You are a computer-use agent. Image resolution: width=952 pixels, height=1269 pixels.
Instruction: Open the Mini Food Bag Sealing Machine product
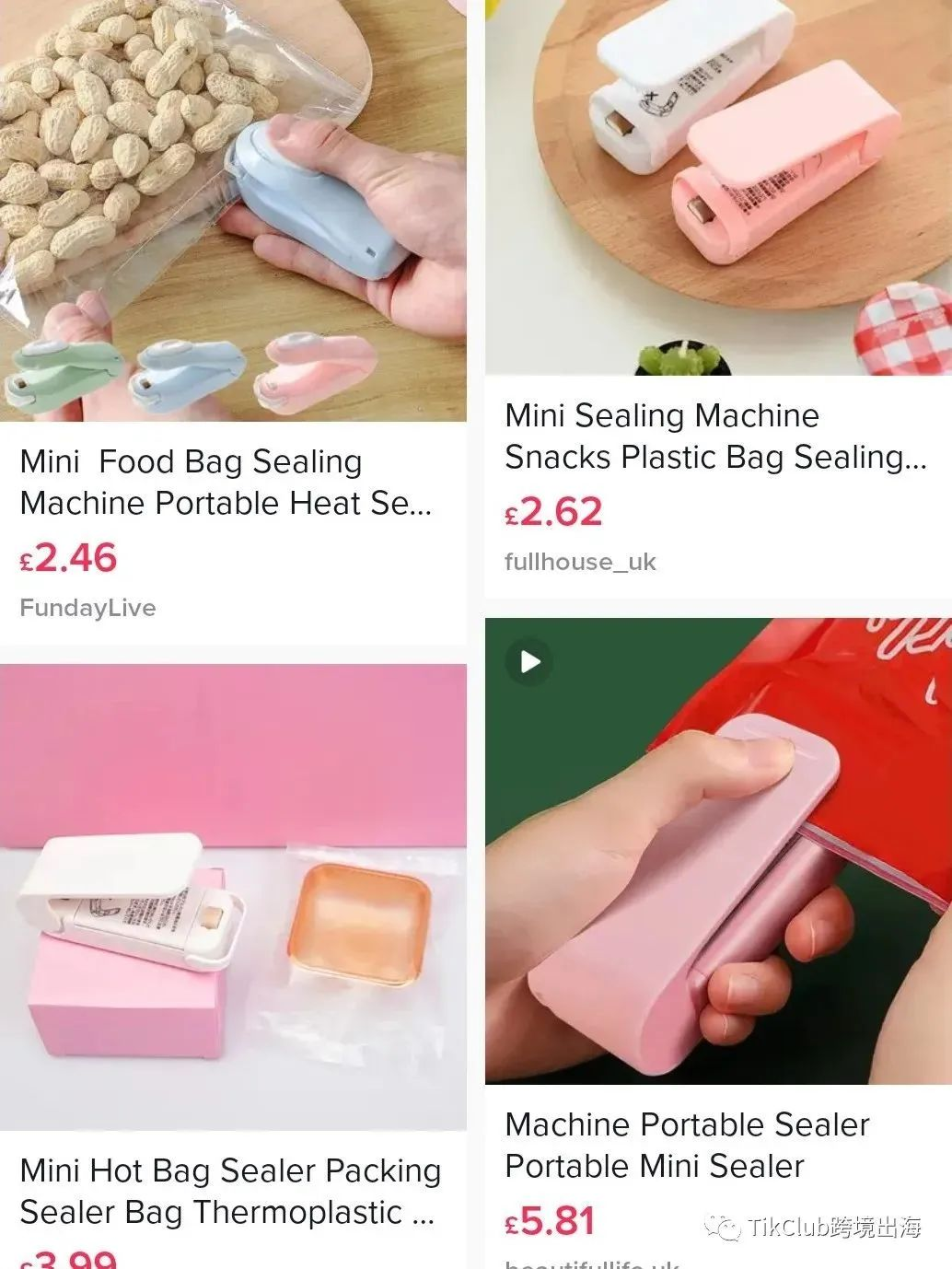226,482
